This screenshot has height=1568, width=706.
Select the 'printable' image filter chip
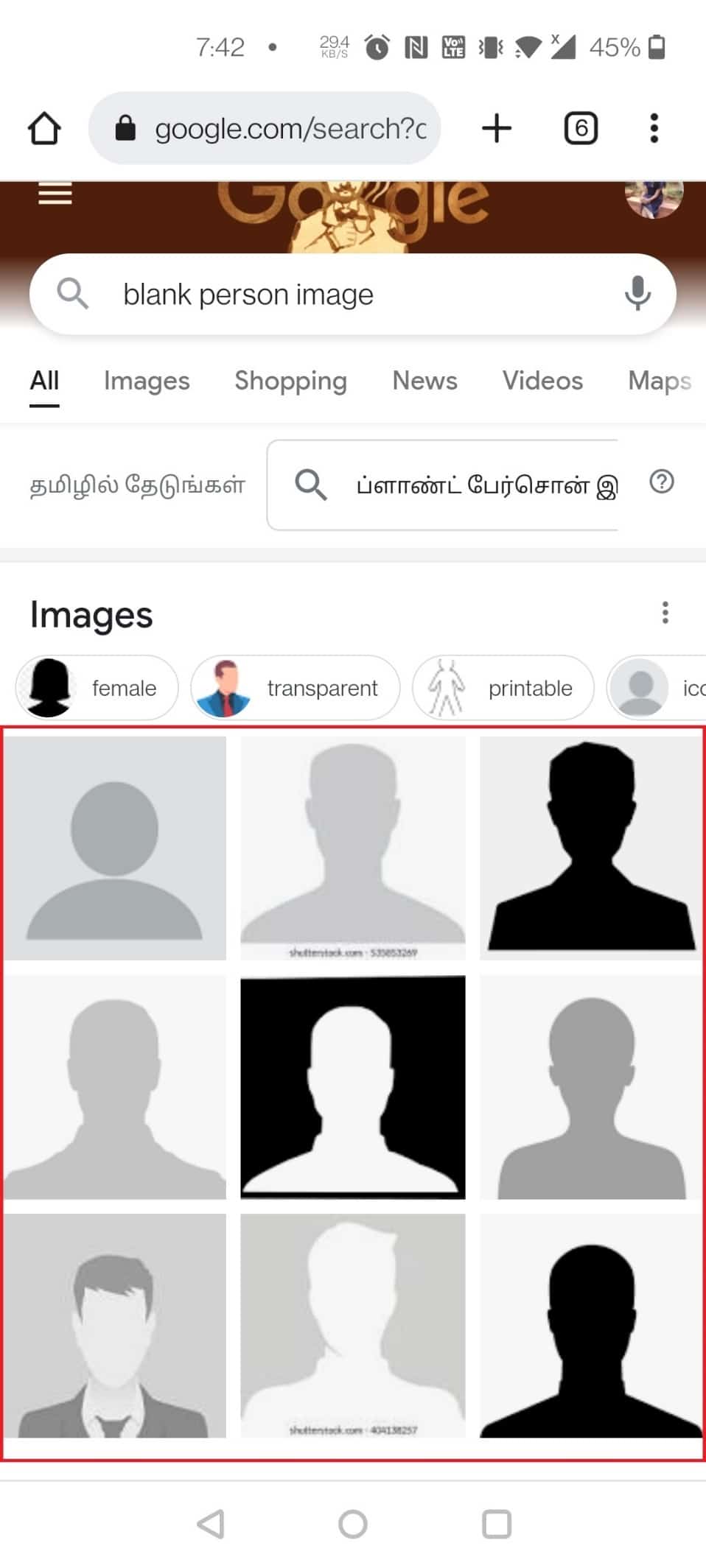tap(503, 688)
